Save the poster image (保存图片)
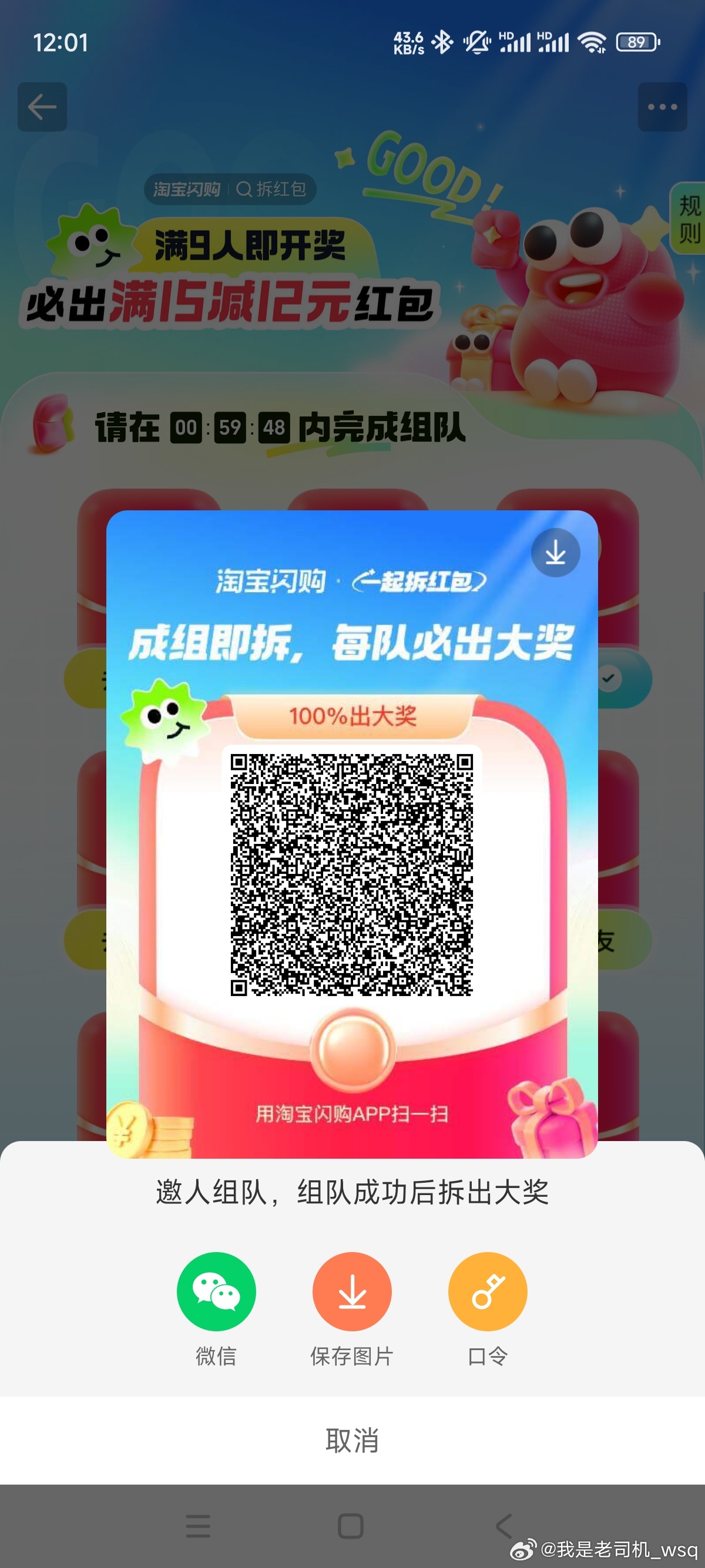This screenshot has height=1568, width=705. pyautogui.click(x=352, y=1291)
